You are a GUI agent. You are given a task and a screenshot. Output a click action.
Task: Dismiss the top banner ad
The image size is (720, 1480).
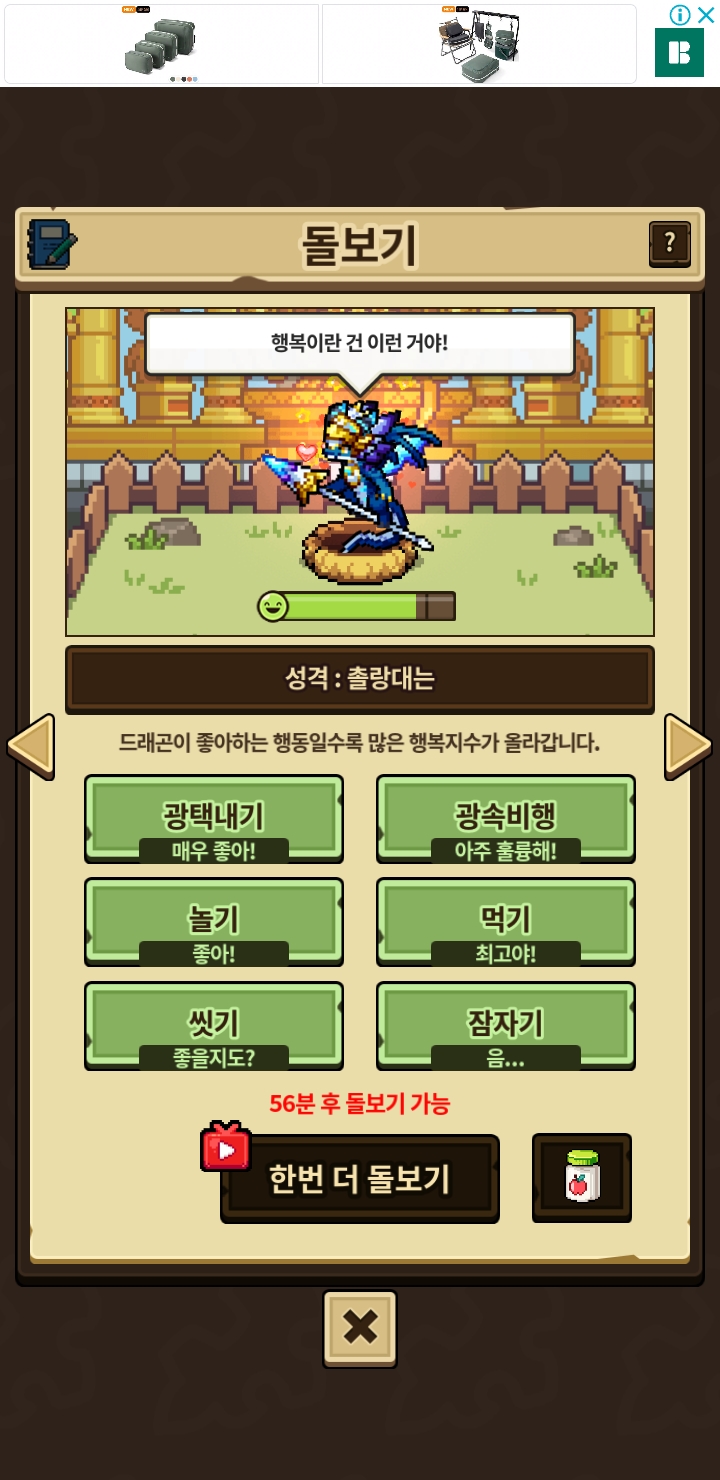pos(705,15)
